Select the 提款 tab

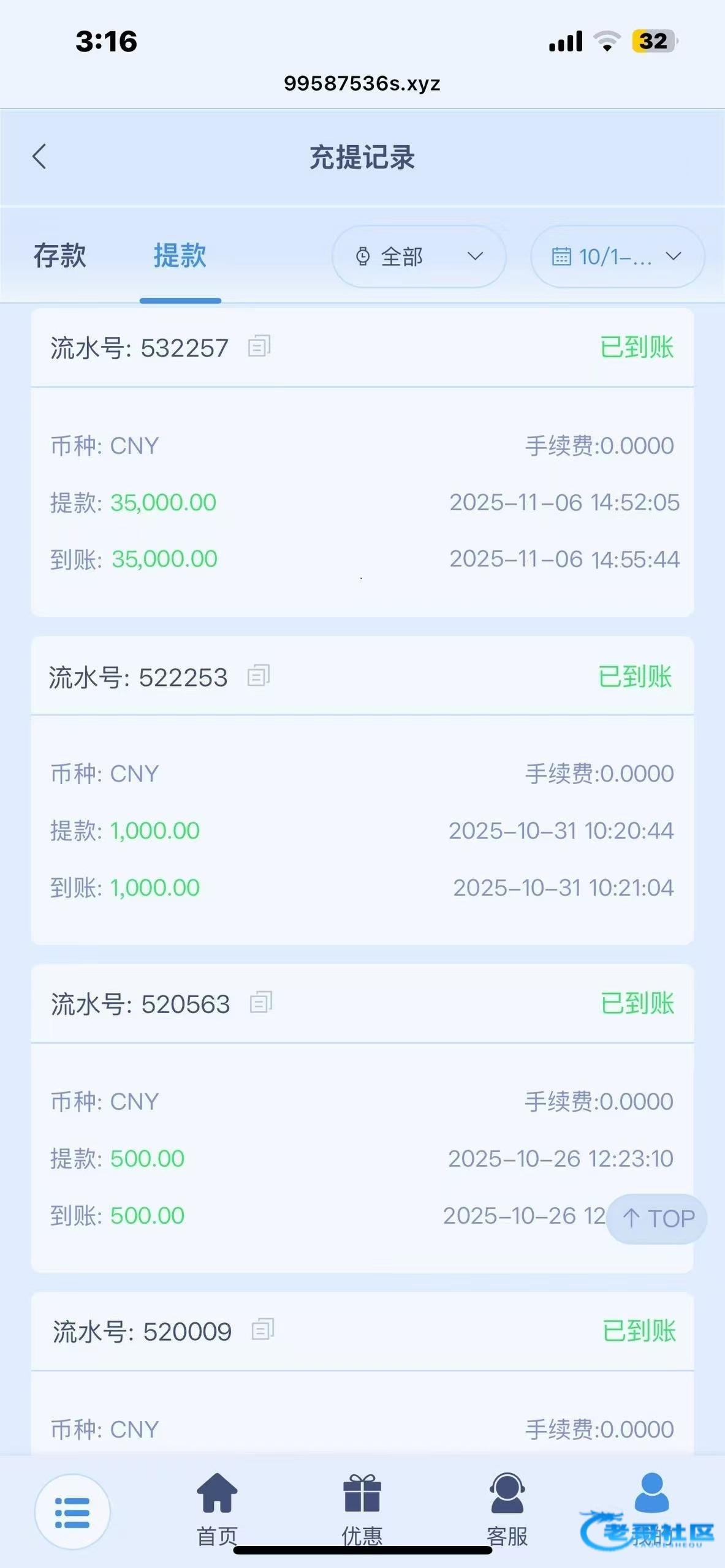point(180,256)
